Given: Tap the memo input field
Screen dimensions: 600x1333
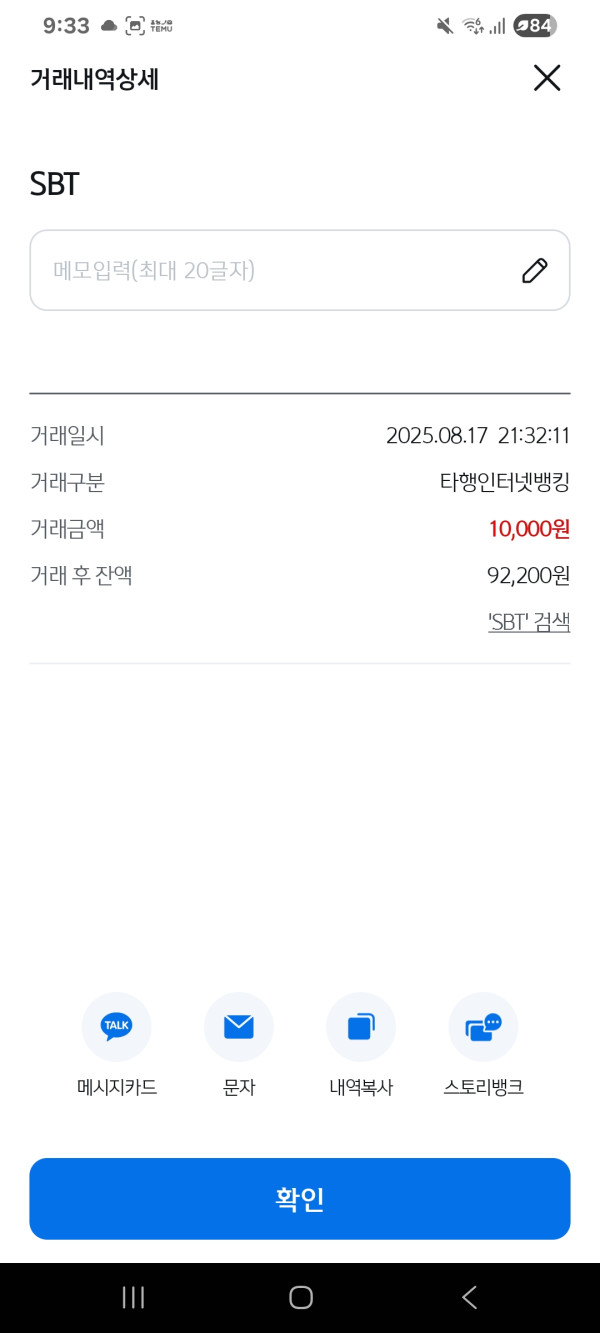Looking at the screenshot, I should pos(300,270).
